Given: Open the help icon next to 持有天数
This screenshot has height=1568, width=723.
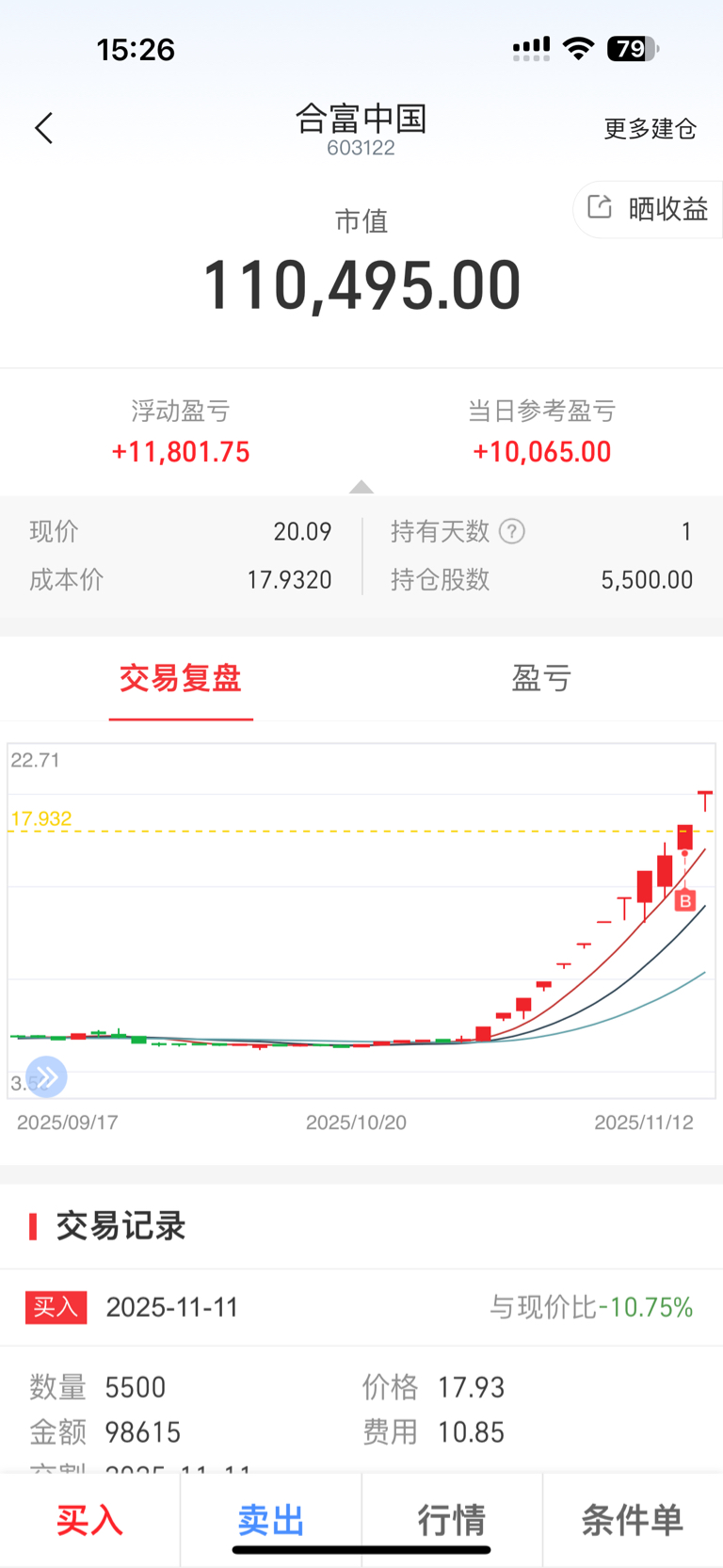Looking at the screenshot, I should (x=512, y=532).
